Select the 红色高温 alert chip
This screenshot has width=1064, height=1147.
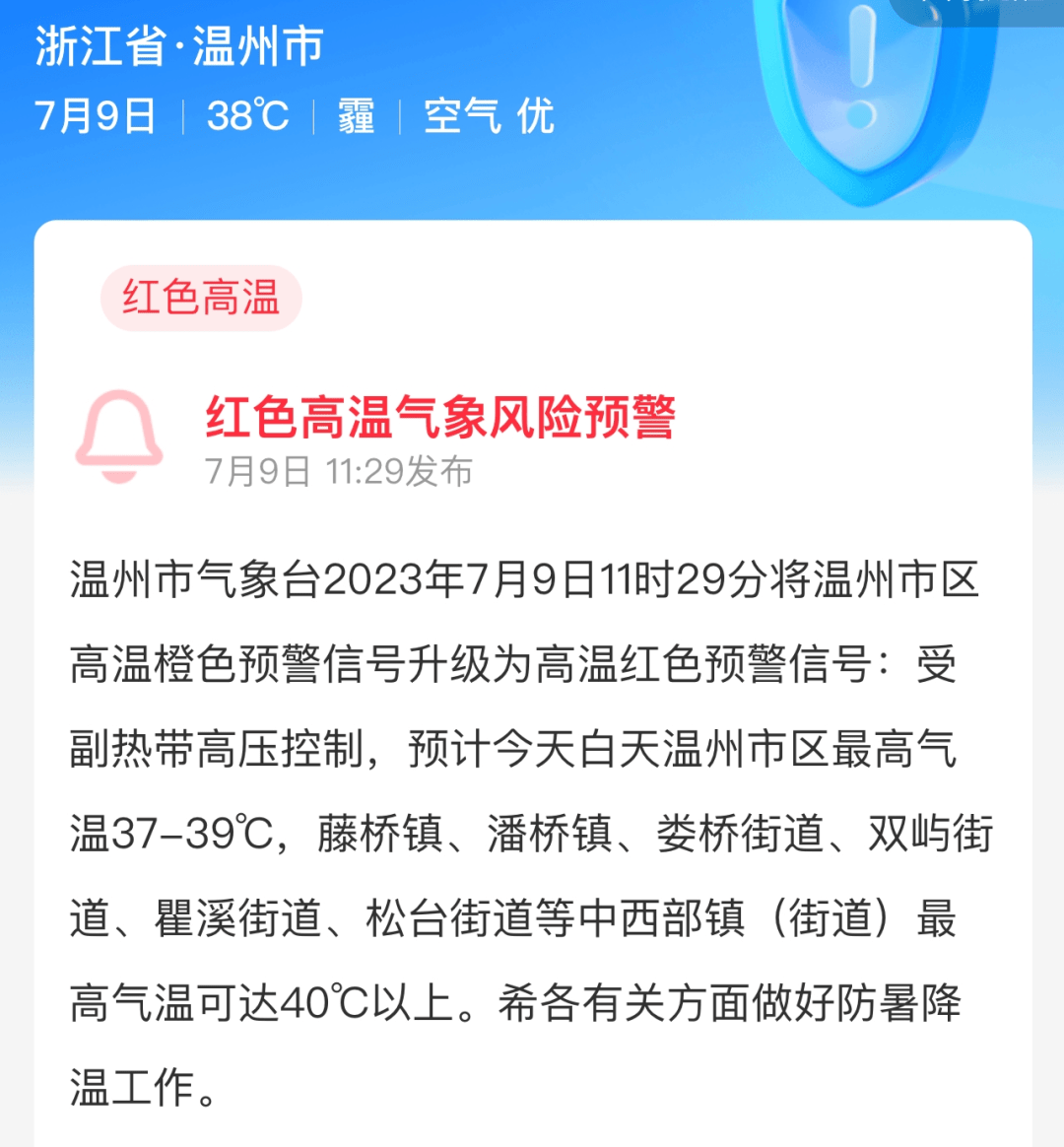click(201, 298)
